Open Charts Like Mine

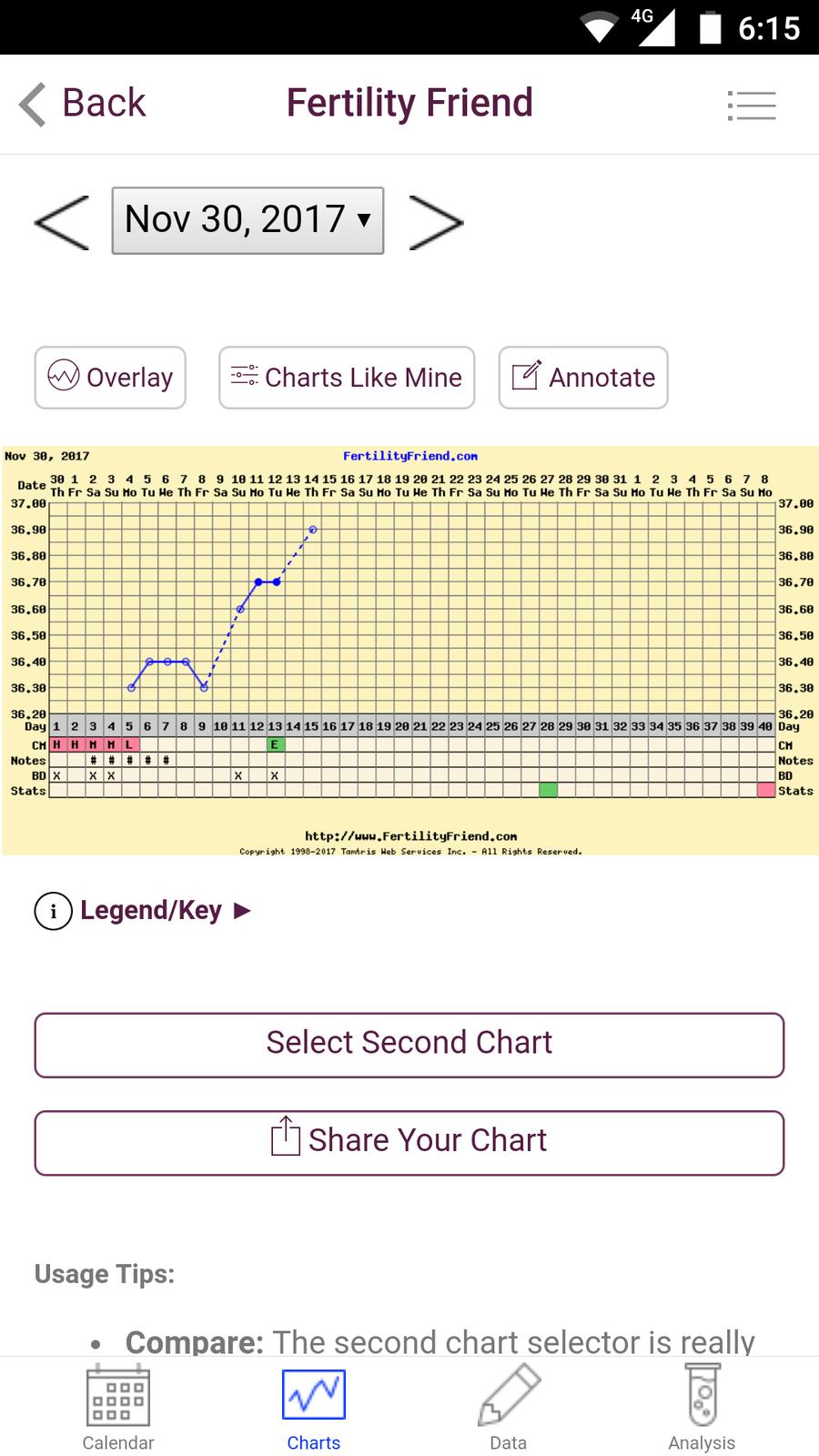click(347, 378)
